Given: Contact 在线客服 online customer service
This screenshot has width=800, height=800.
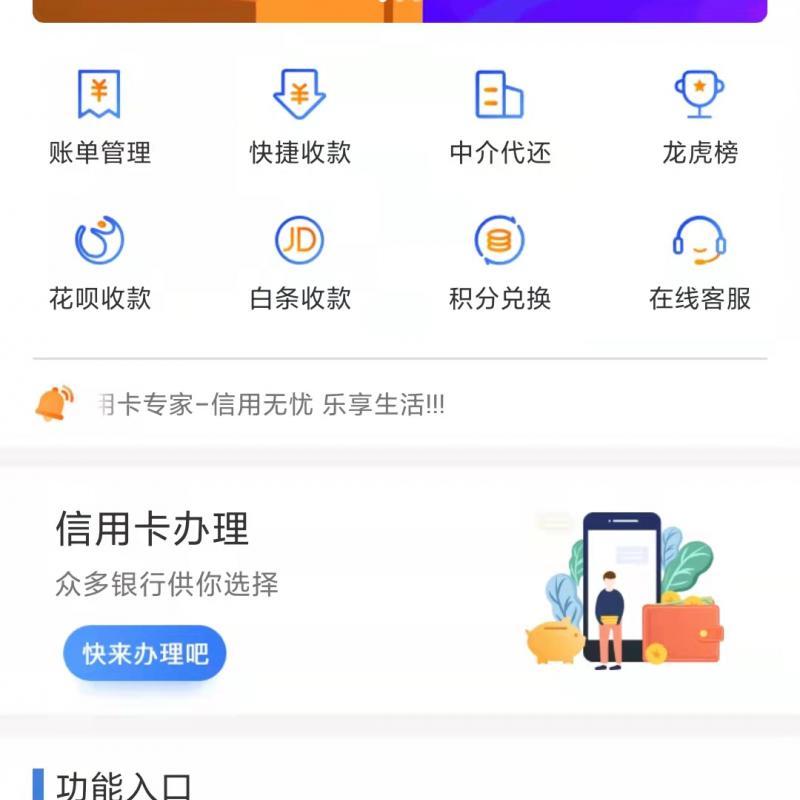Looking at the screenshot, I should coord(699,260).
